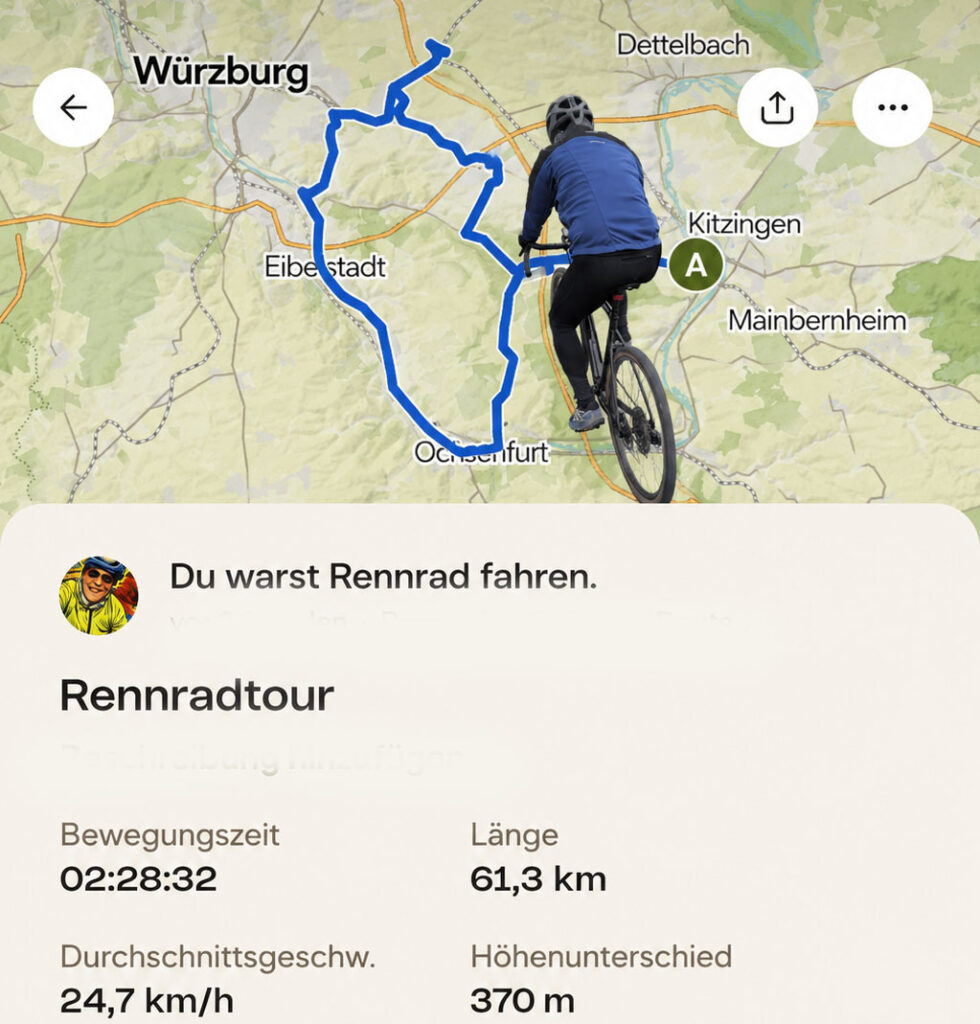Open the profile avatar picture

tap(99, 595)
